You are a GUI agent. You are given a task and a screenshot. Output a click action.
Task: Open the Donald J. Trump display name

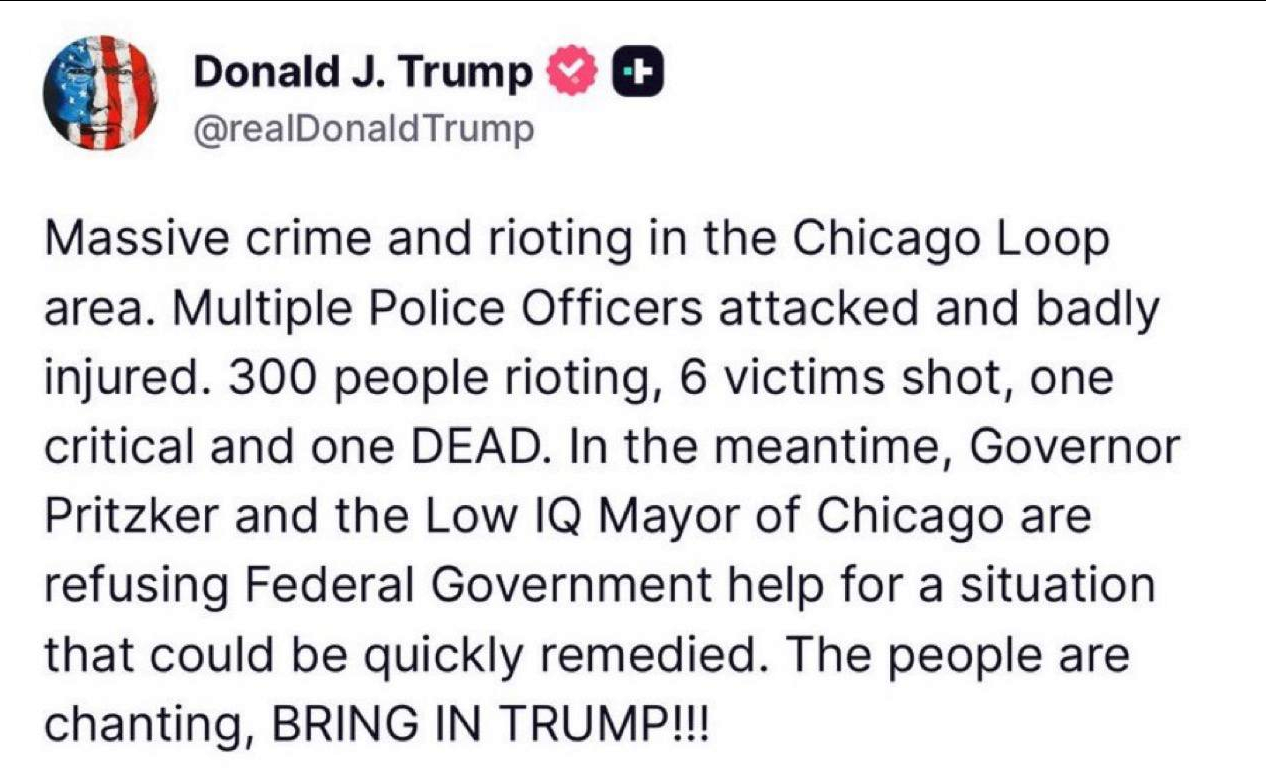tap(363, 72)
